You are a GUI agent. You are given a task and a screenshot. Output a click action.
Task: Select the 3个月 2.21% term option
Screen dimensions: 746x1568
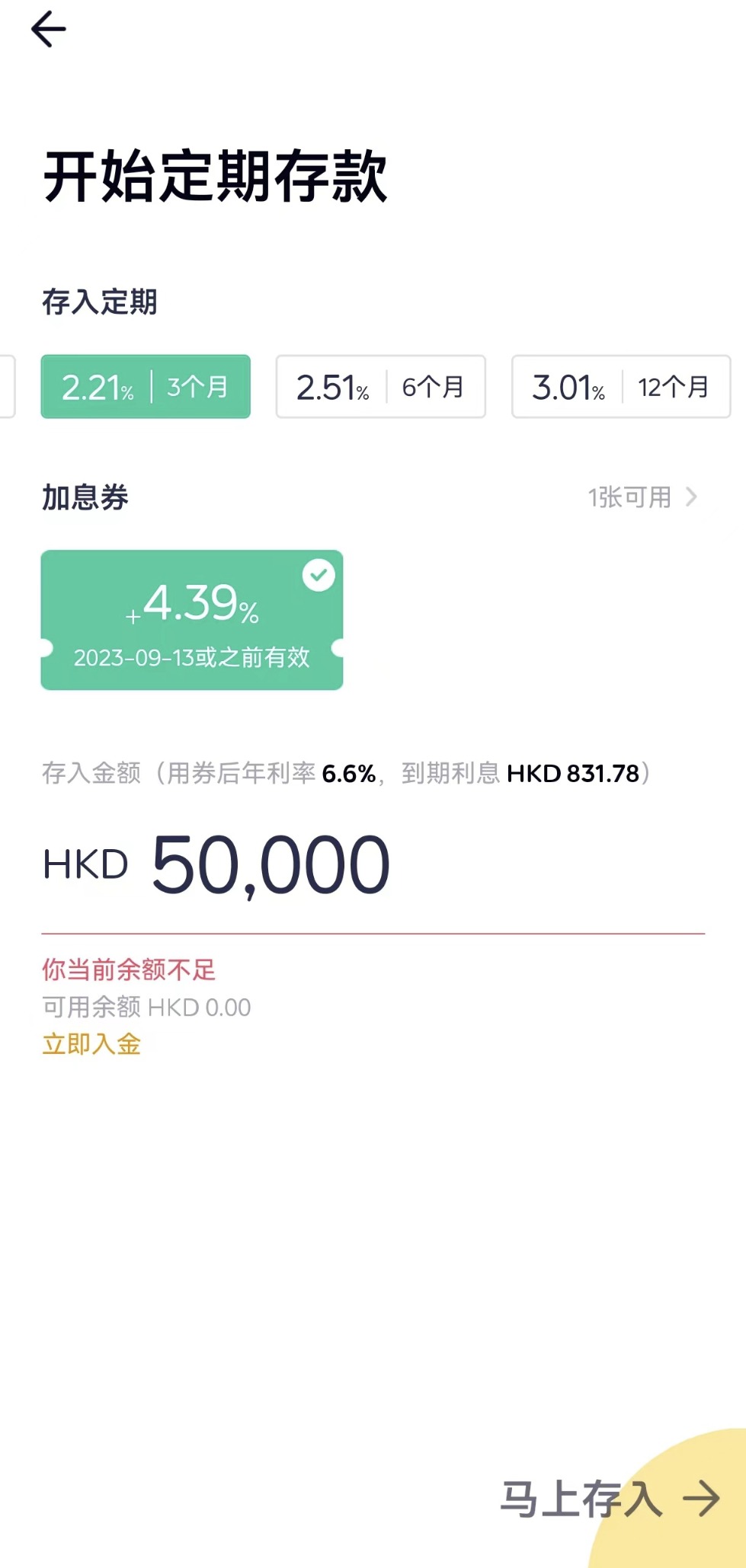click(x=146, y=387)
